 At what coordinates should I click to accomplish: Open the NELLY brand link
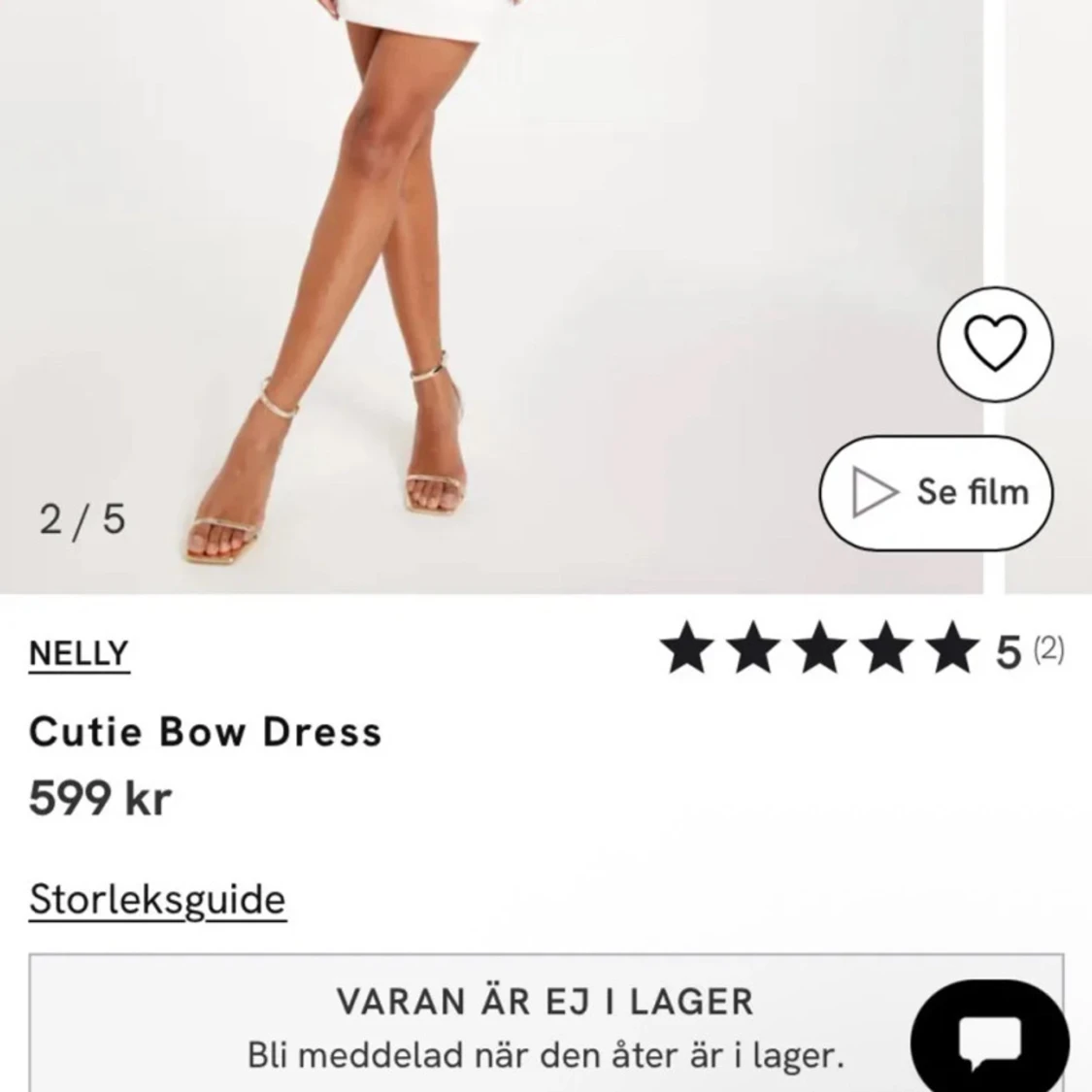tap(79, 653)
